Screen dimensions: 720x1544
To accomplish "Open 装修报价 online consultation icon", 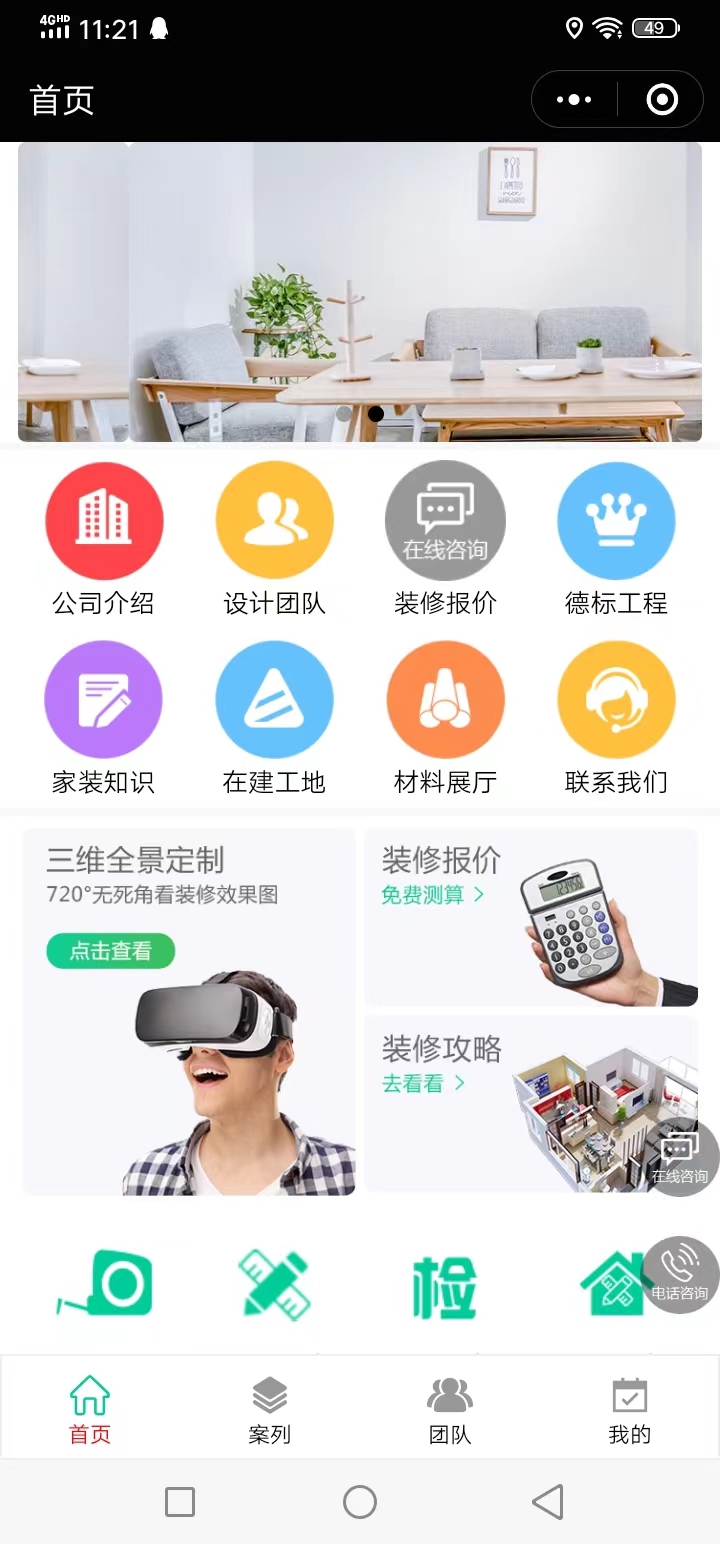I will pos(445,522).
